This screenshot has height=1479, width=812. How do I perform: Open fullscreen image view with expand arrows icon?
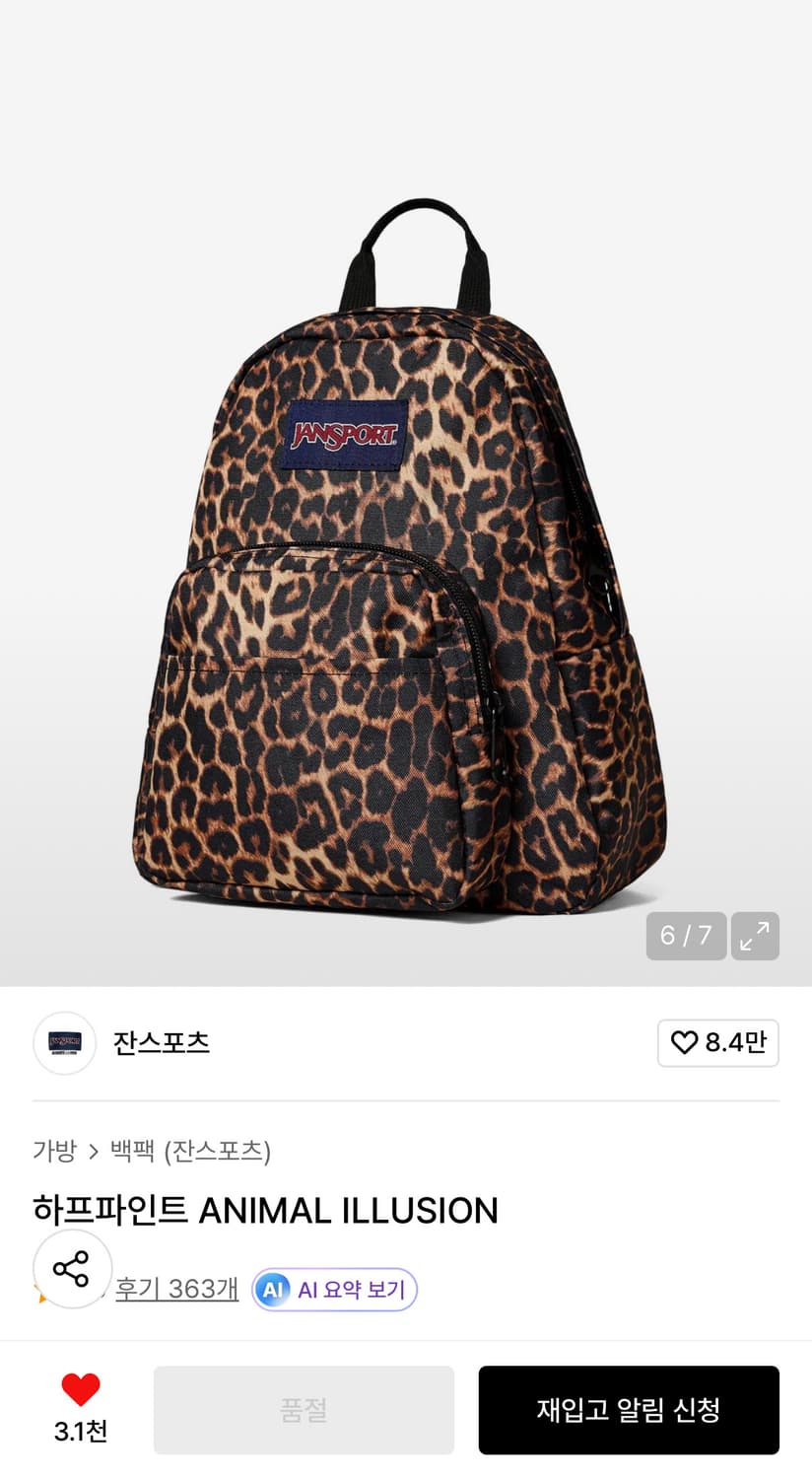coord(755,937)
